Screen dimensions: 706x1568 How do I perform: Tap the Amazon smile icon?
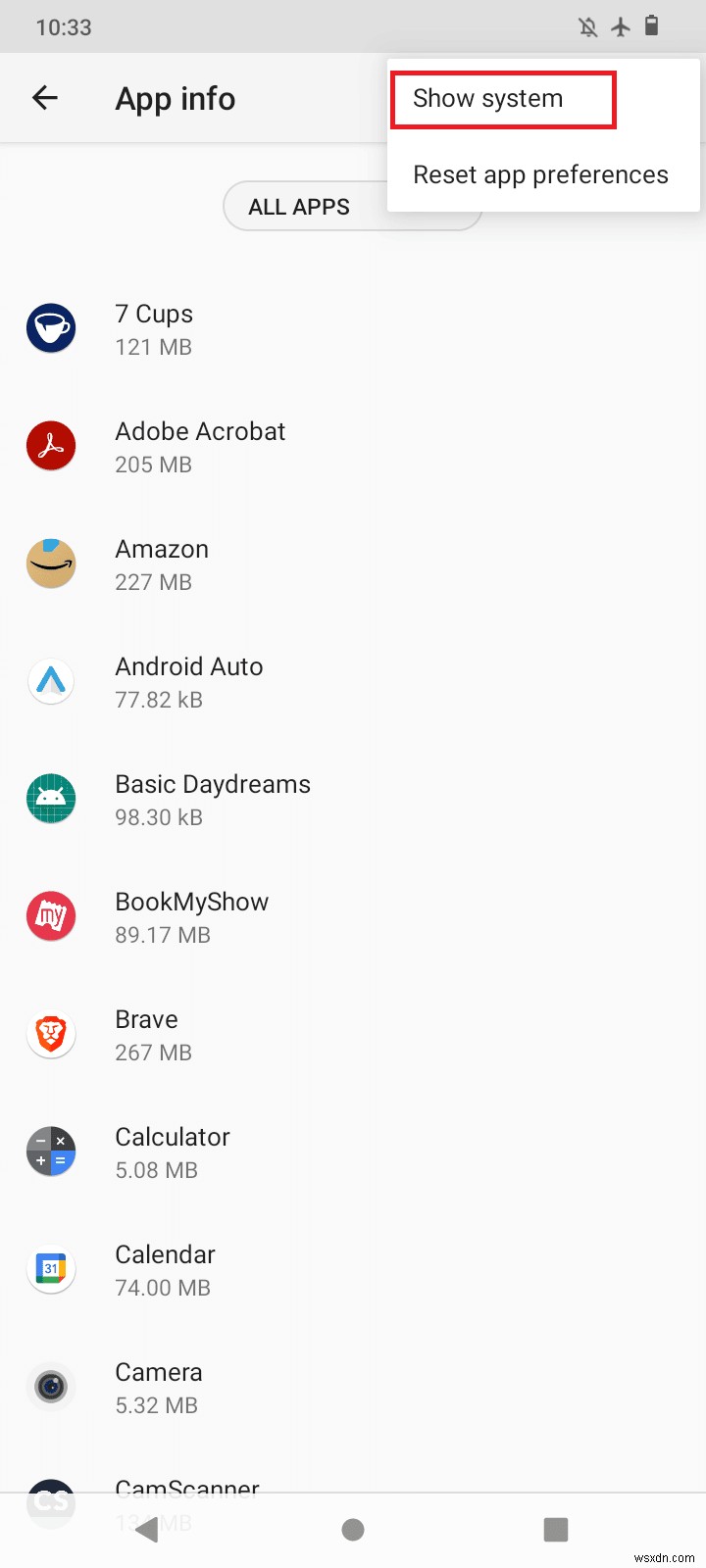pos(51,563)
